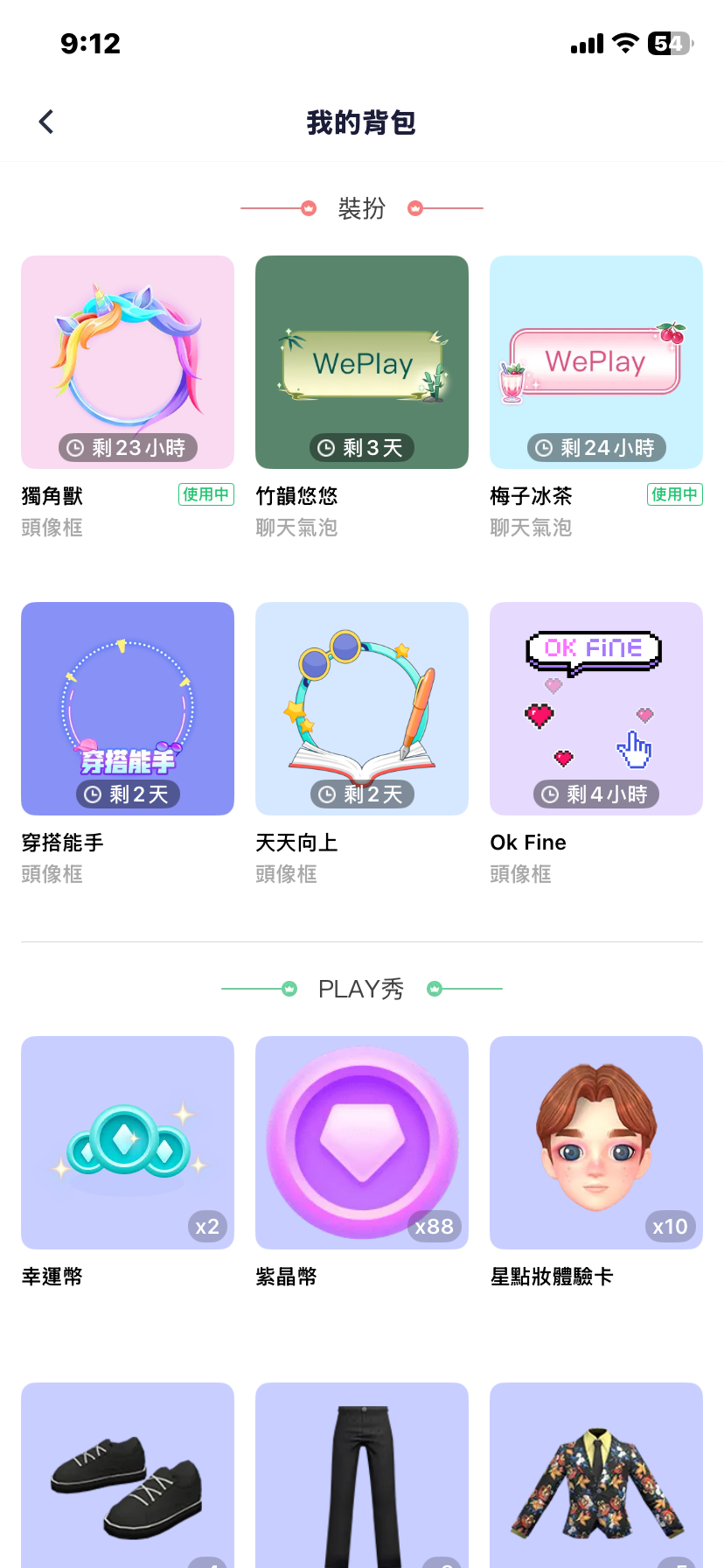Open the floral blazer item

coord(596,1479)
